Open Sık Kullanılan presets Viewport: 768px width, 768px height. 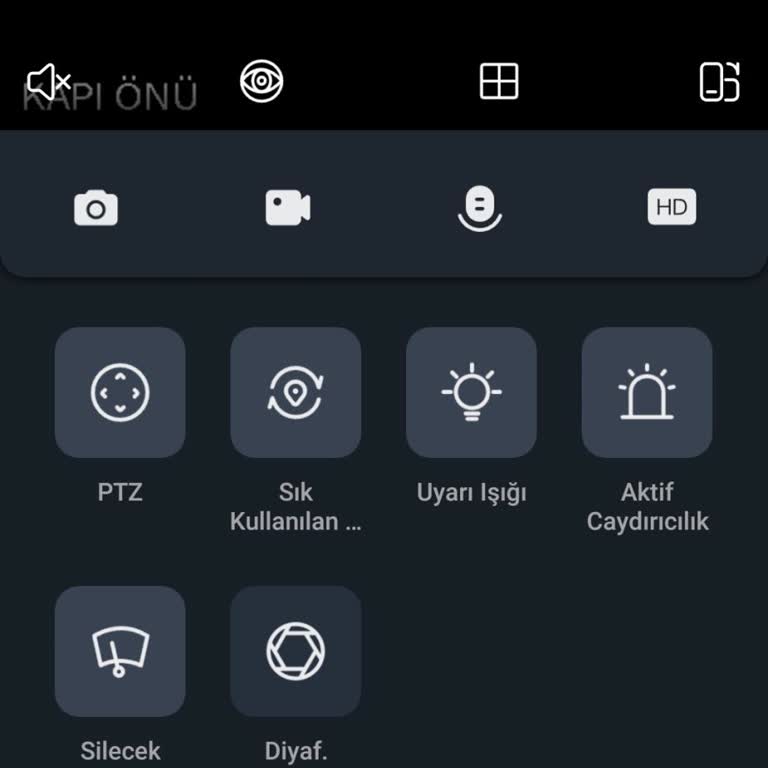(295, 392)
